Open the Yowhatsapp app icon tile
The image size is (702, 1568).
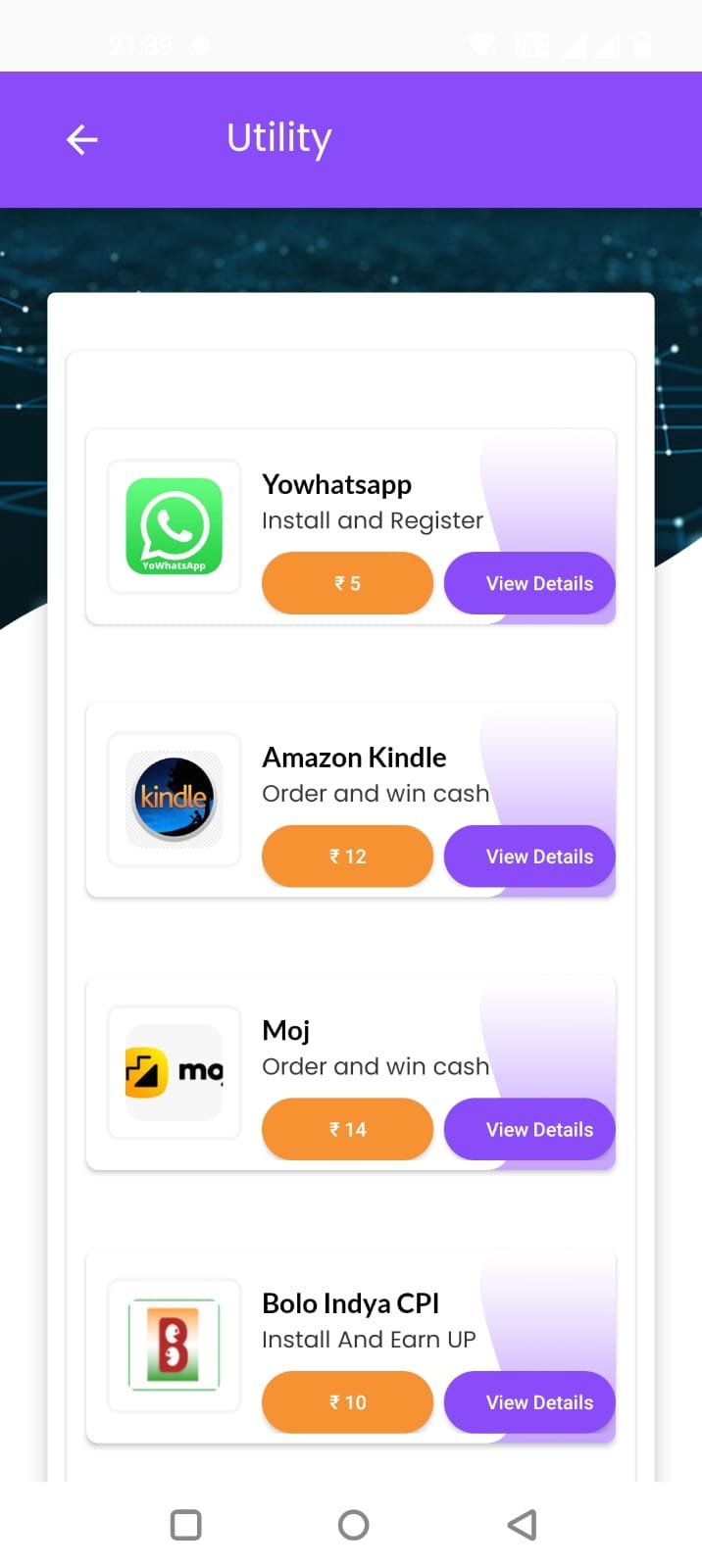pyautogui.click(x=175, y=526)
